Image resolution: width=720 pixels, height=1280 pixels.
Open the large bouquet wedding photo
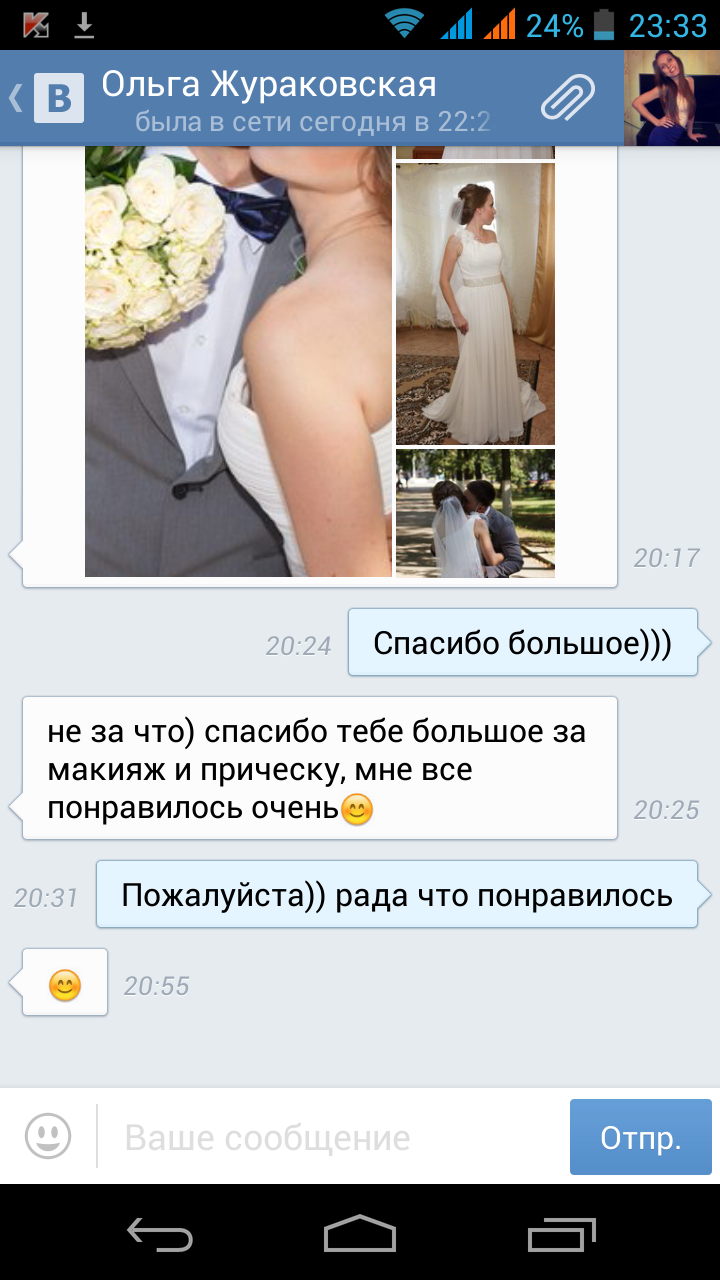coord(238,362)
